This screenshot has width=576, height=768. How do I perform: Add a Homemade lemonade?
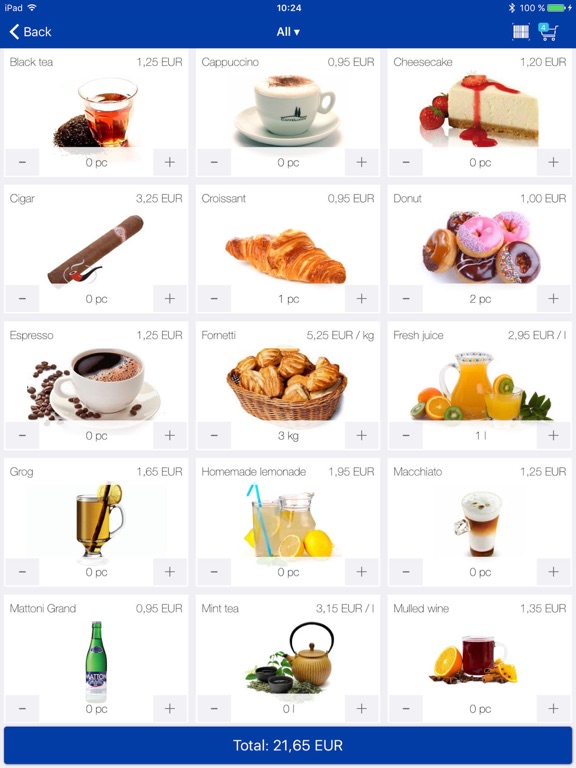(x=361, y=572)
